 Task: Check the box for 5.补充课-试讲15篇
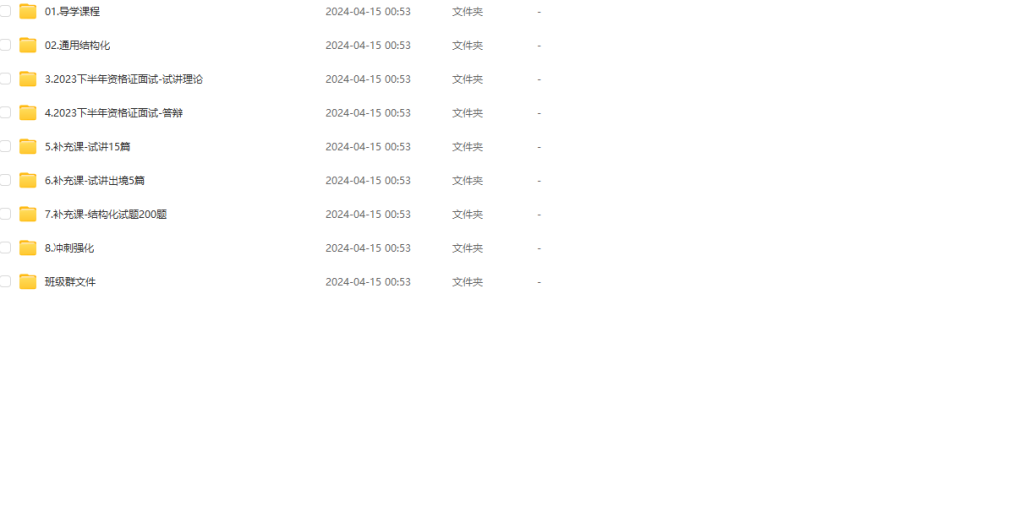[5, 146]
